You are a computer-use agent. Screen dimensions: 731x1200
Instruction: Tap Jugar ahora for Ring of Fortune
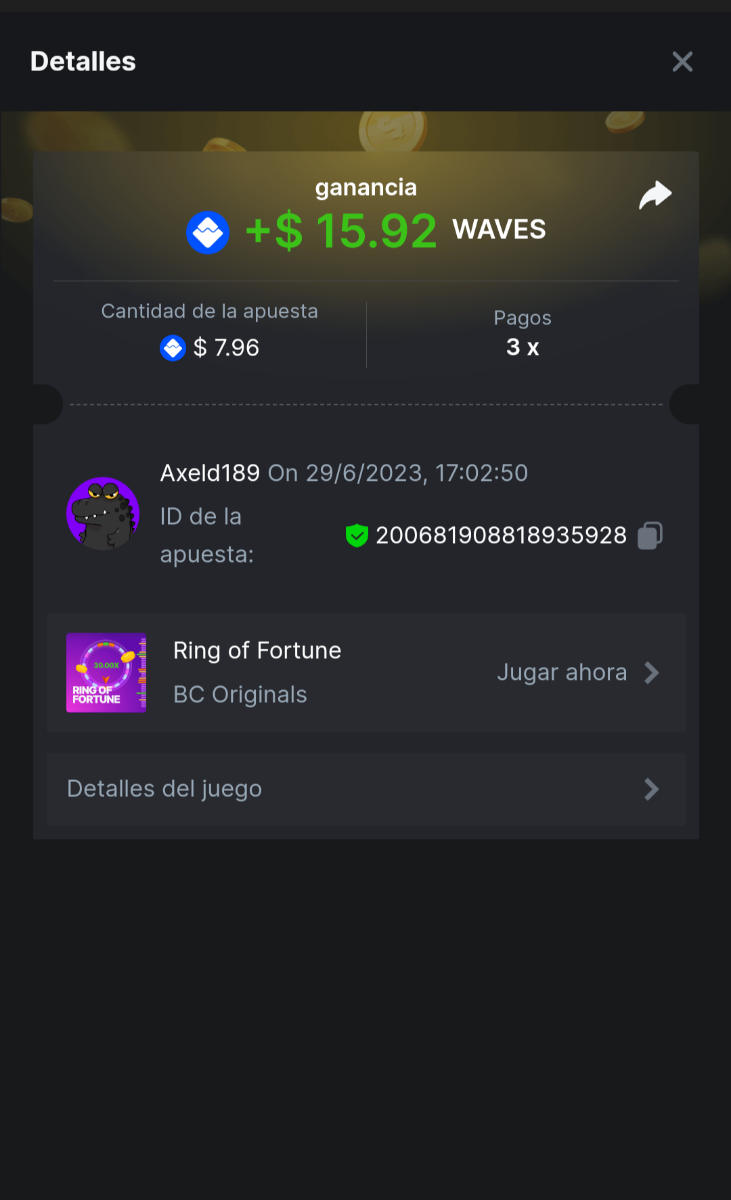click(x=577, y=673)
